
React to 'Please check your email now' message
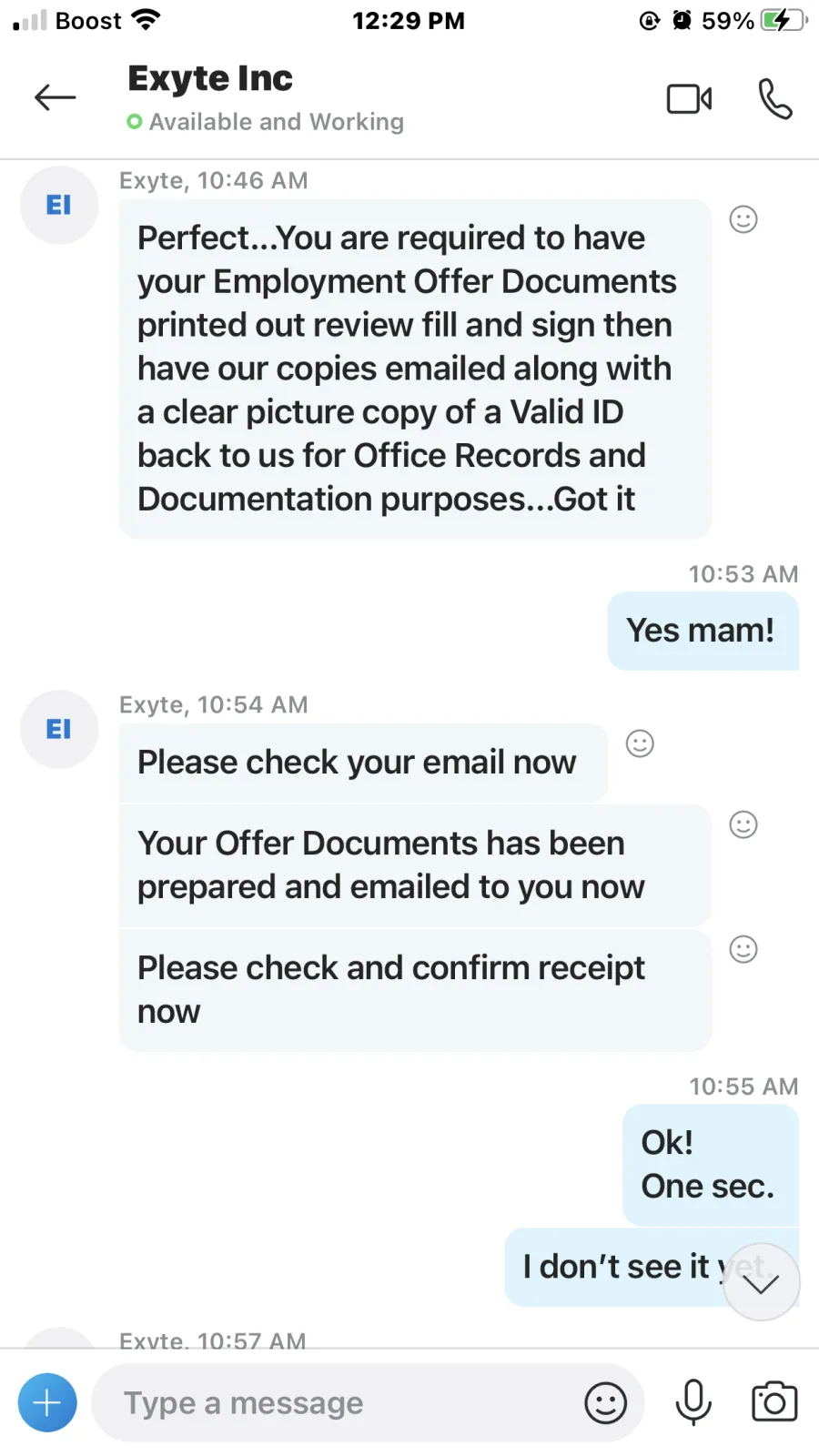(x=640, y=743)
